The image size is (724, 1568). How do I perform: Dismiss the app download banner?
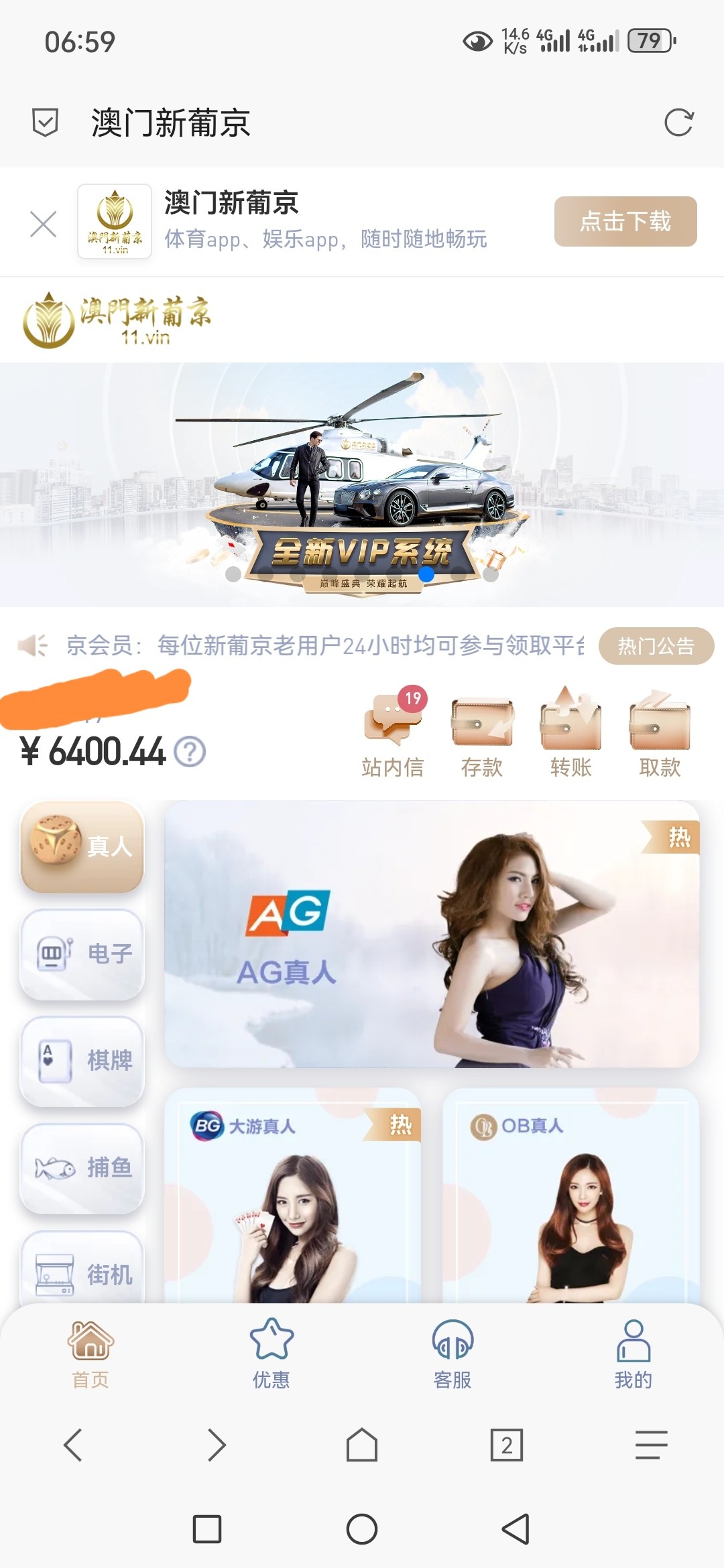(44, 224)
